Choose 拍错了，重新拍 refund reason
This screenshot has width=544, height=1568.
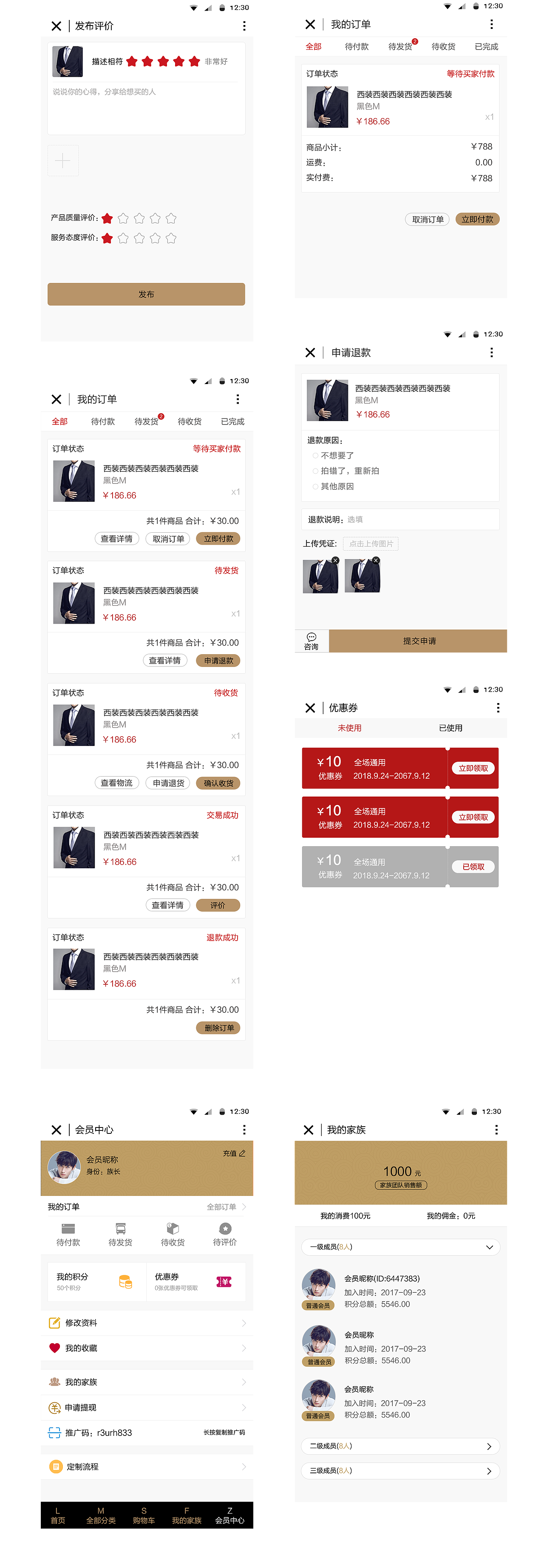point(315,471)
